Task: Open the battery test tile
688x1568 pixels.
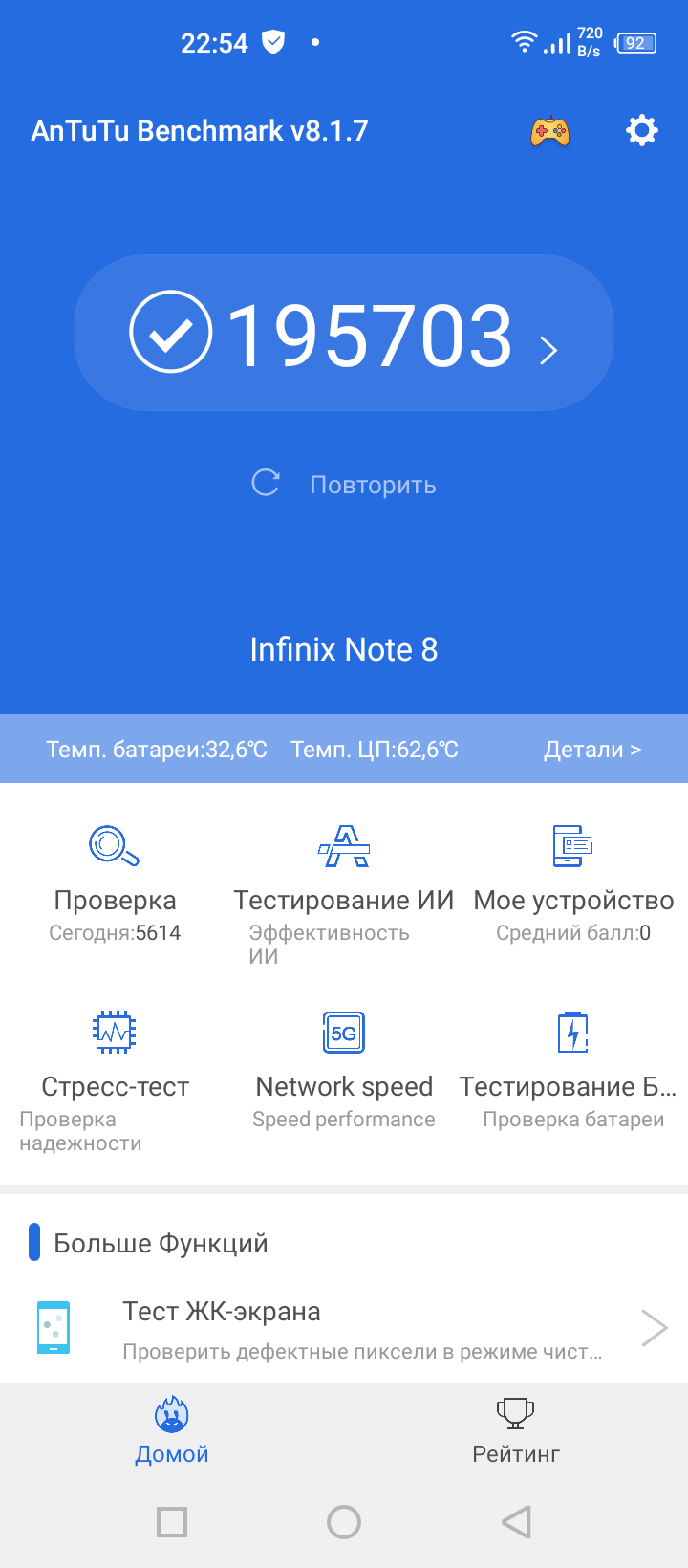Action: [x=573, y=1071]
